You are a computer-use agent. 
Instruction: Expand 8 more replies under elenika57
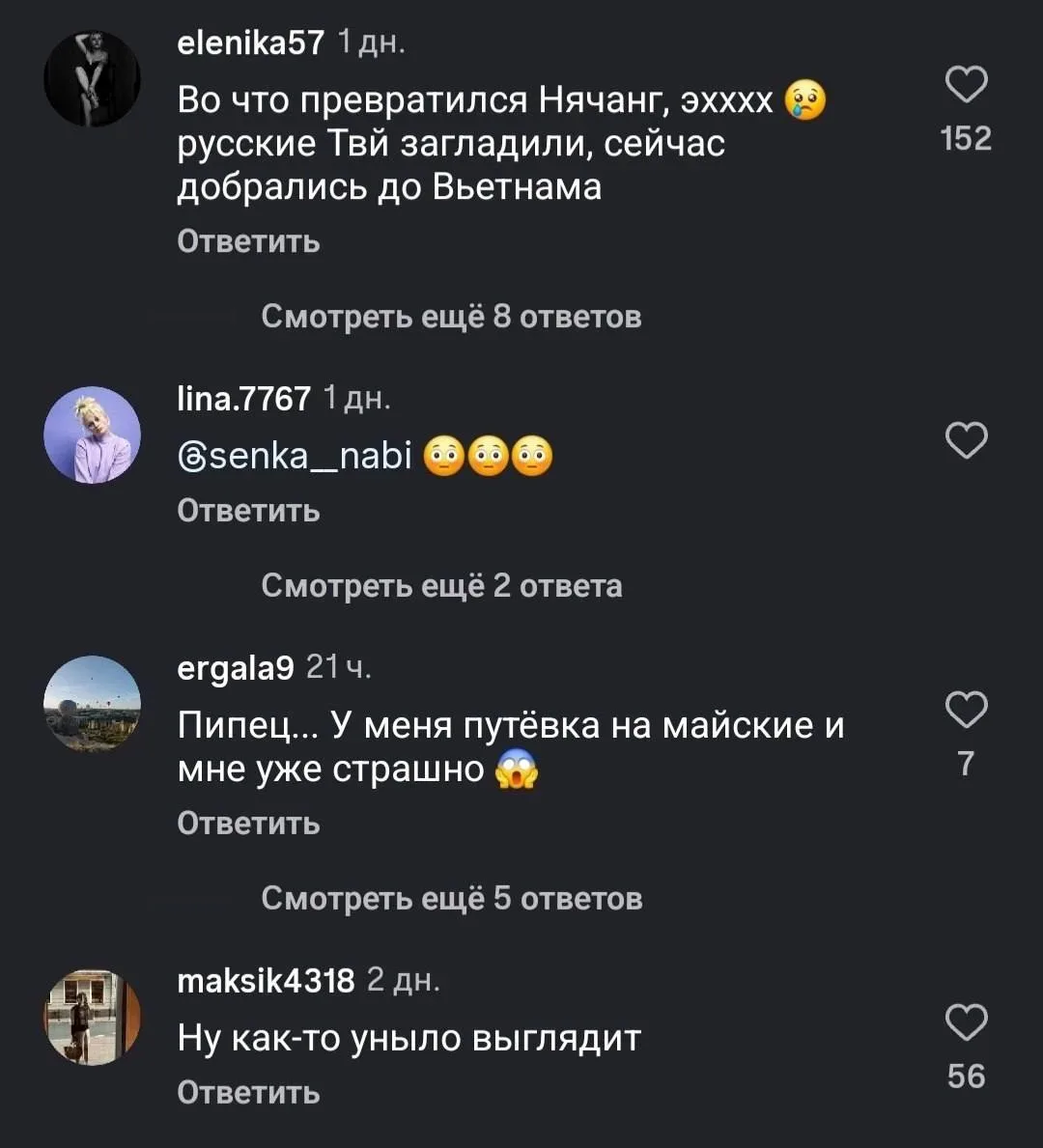(x=451, y=317)
